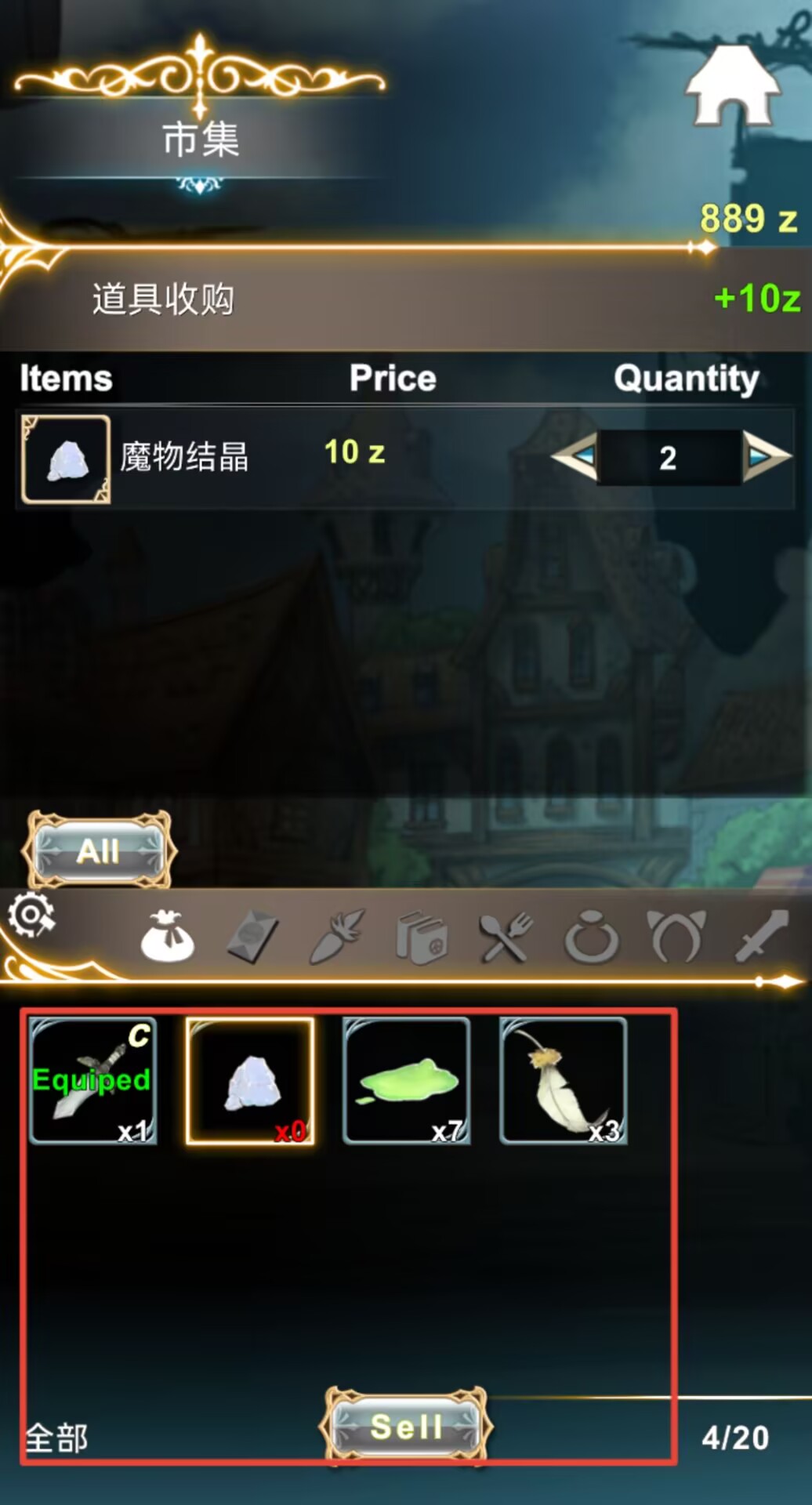Viewport: 812px width, 1505px height.
Task: Select the white feather item x3
Action: pos(563,1080)
